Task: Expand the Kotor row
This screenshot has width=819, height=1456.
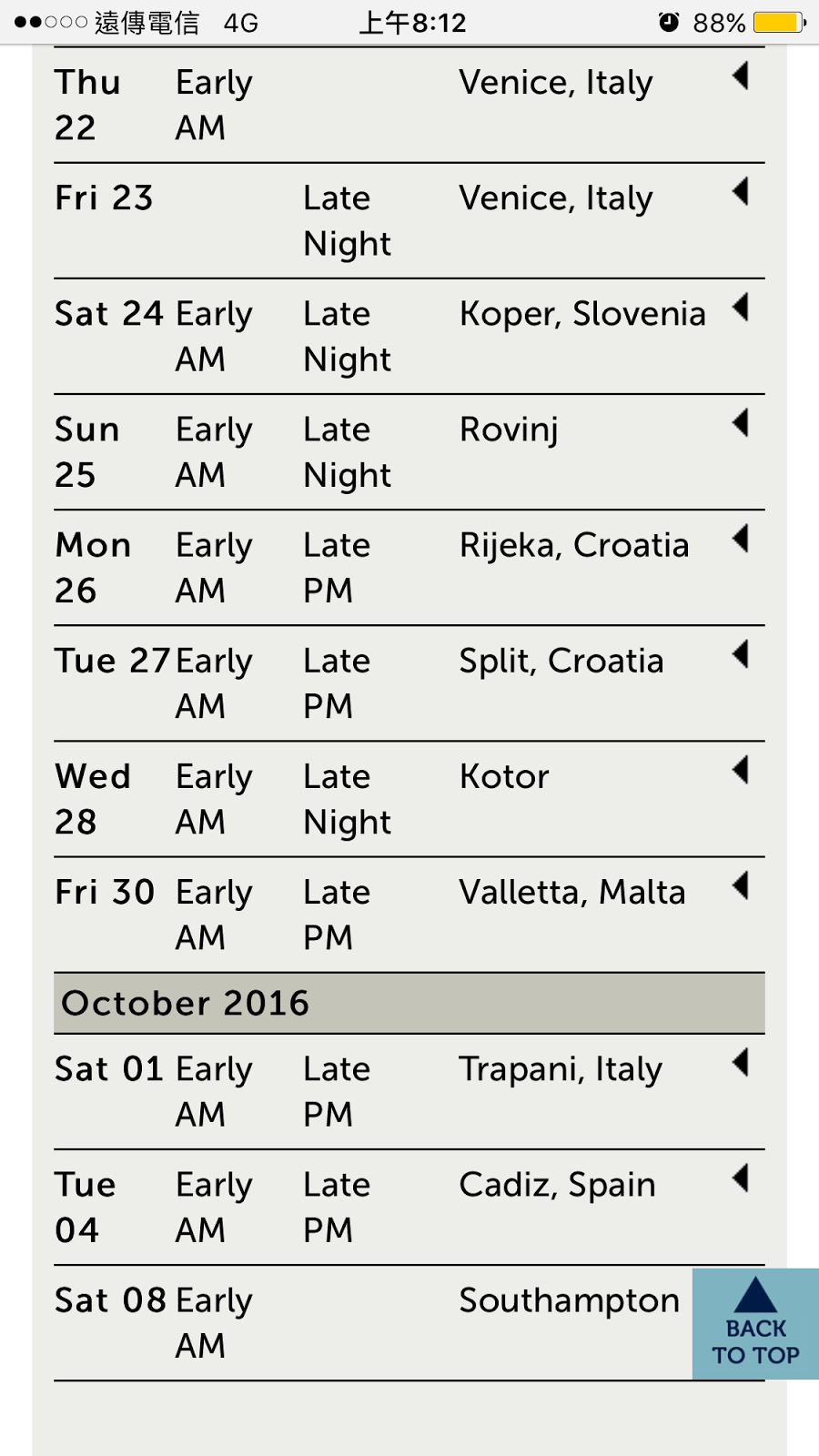Action: pos(741,771)
